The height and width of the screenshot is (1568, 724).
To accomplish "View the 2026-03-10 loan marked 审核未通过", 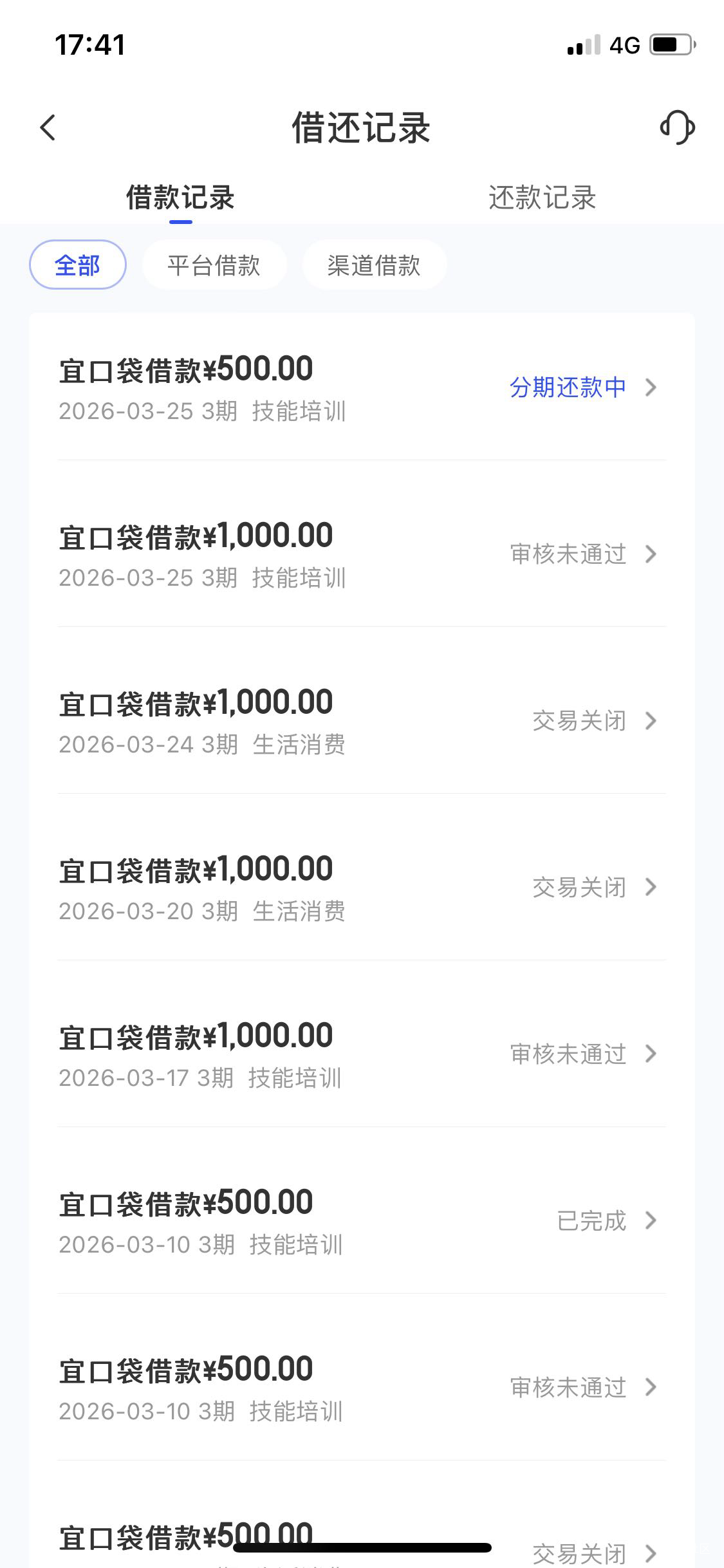I will click(361, 1388).
